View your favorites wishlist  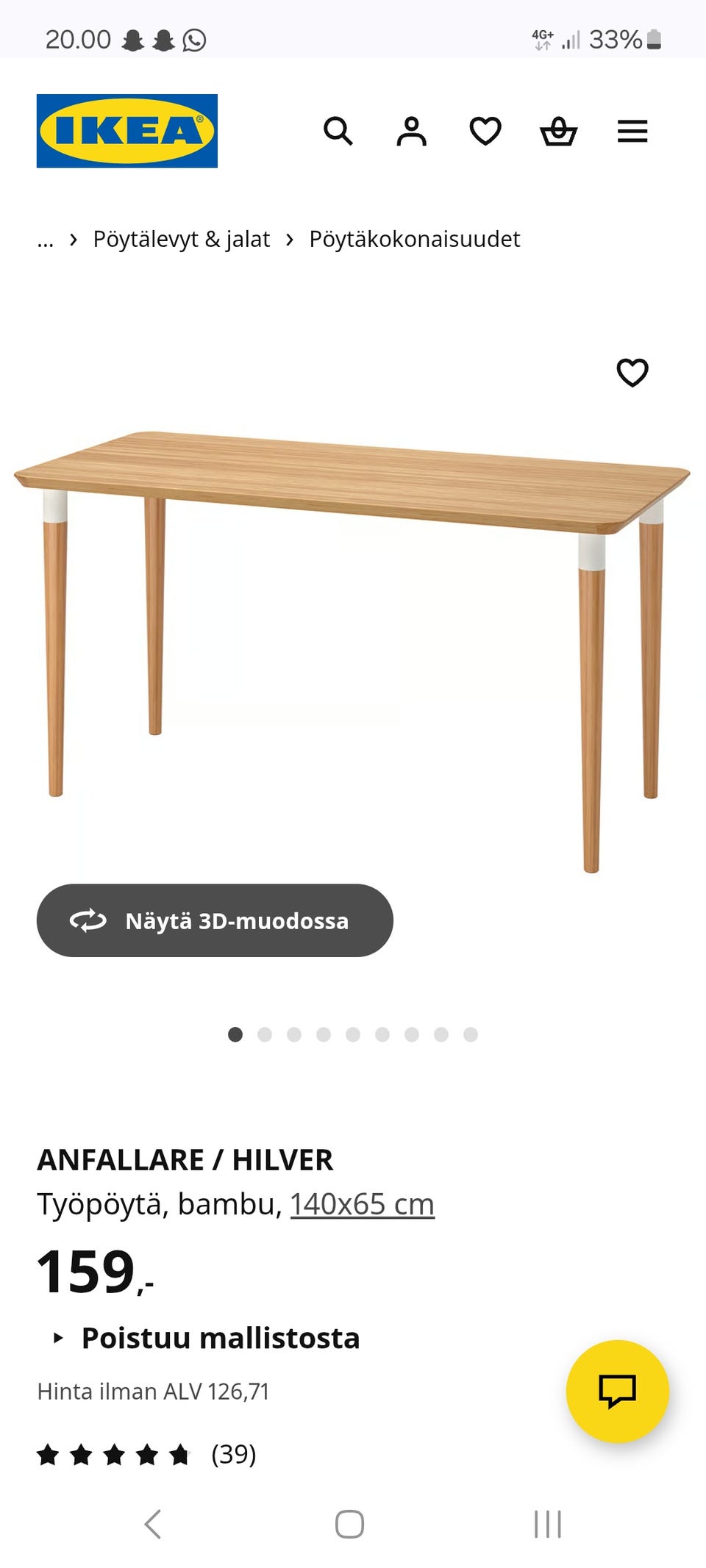(x=486, y=131)
